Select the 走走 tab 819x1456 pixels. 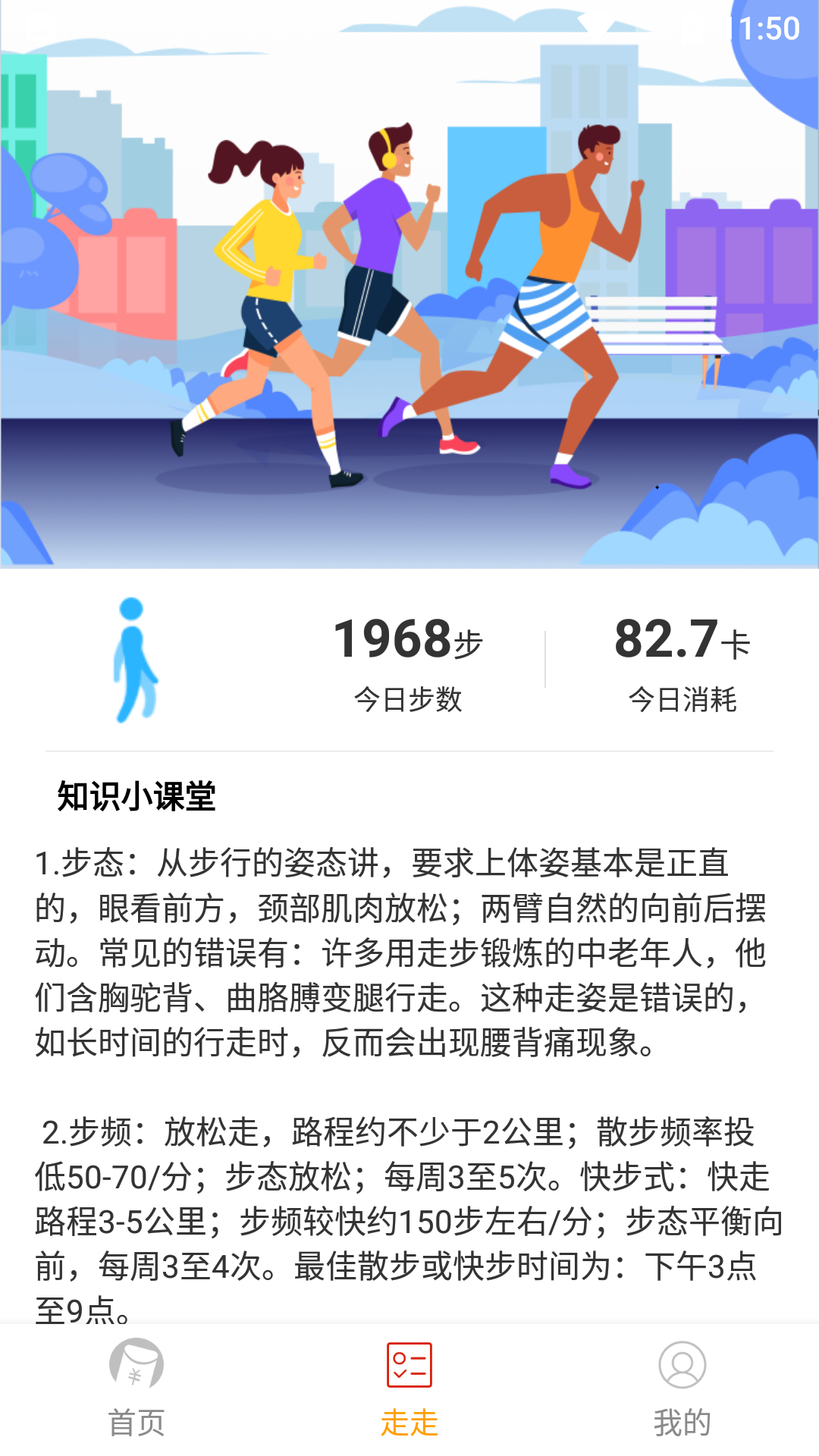[x=409, y=1389]
